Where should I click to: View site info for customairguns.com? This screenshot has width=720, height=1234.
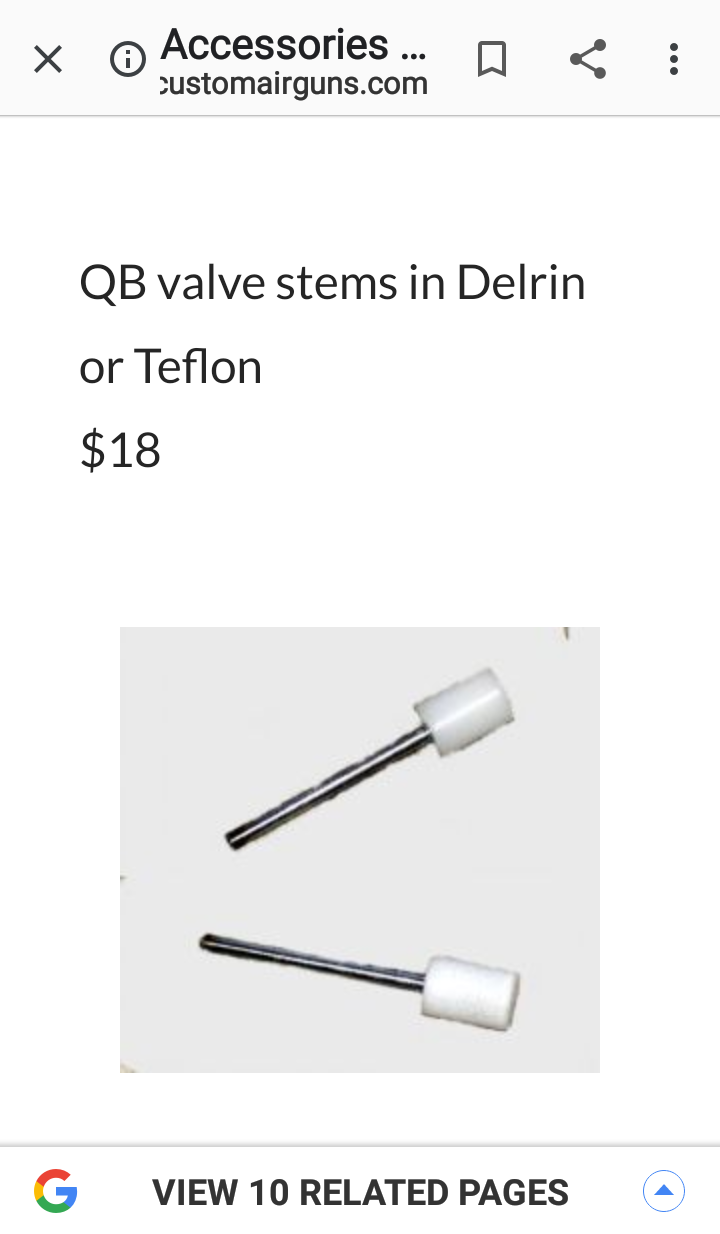(x=127, y=60)
